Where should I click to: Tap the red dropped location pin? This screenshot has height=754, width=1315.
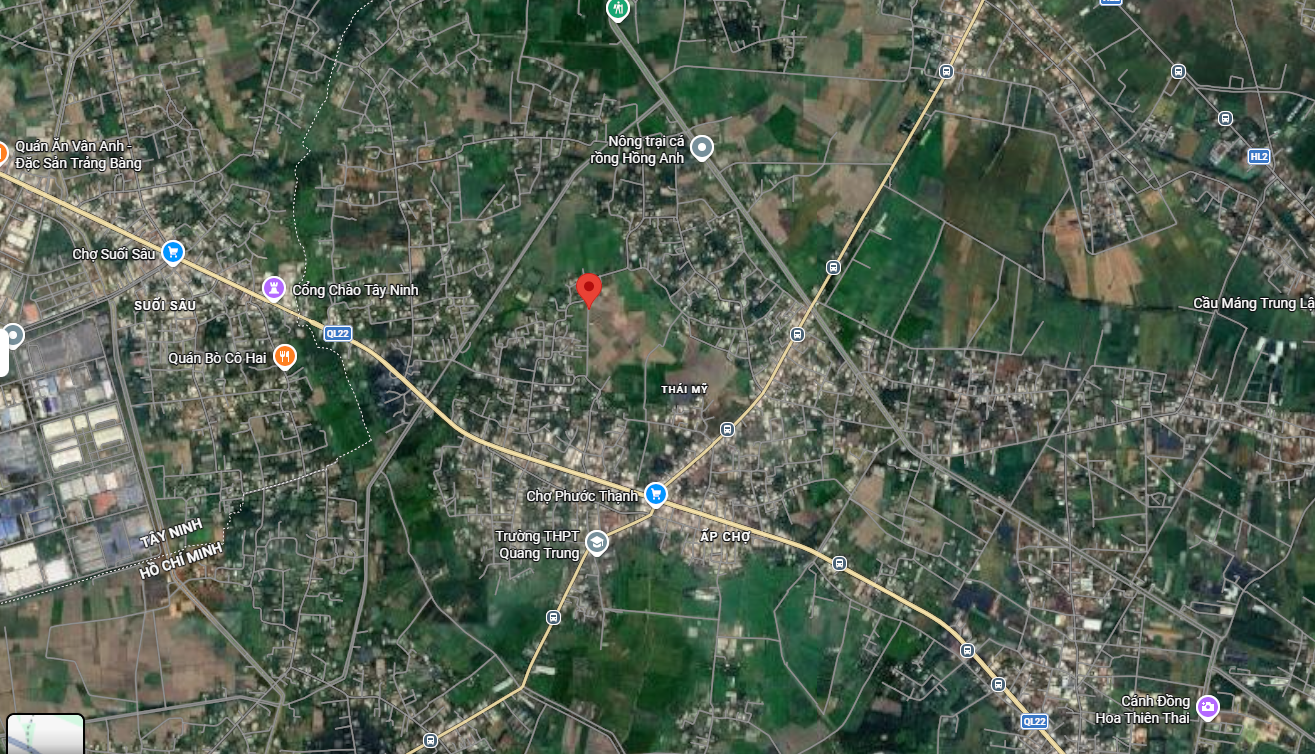589,289
